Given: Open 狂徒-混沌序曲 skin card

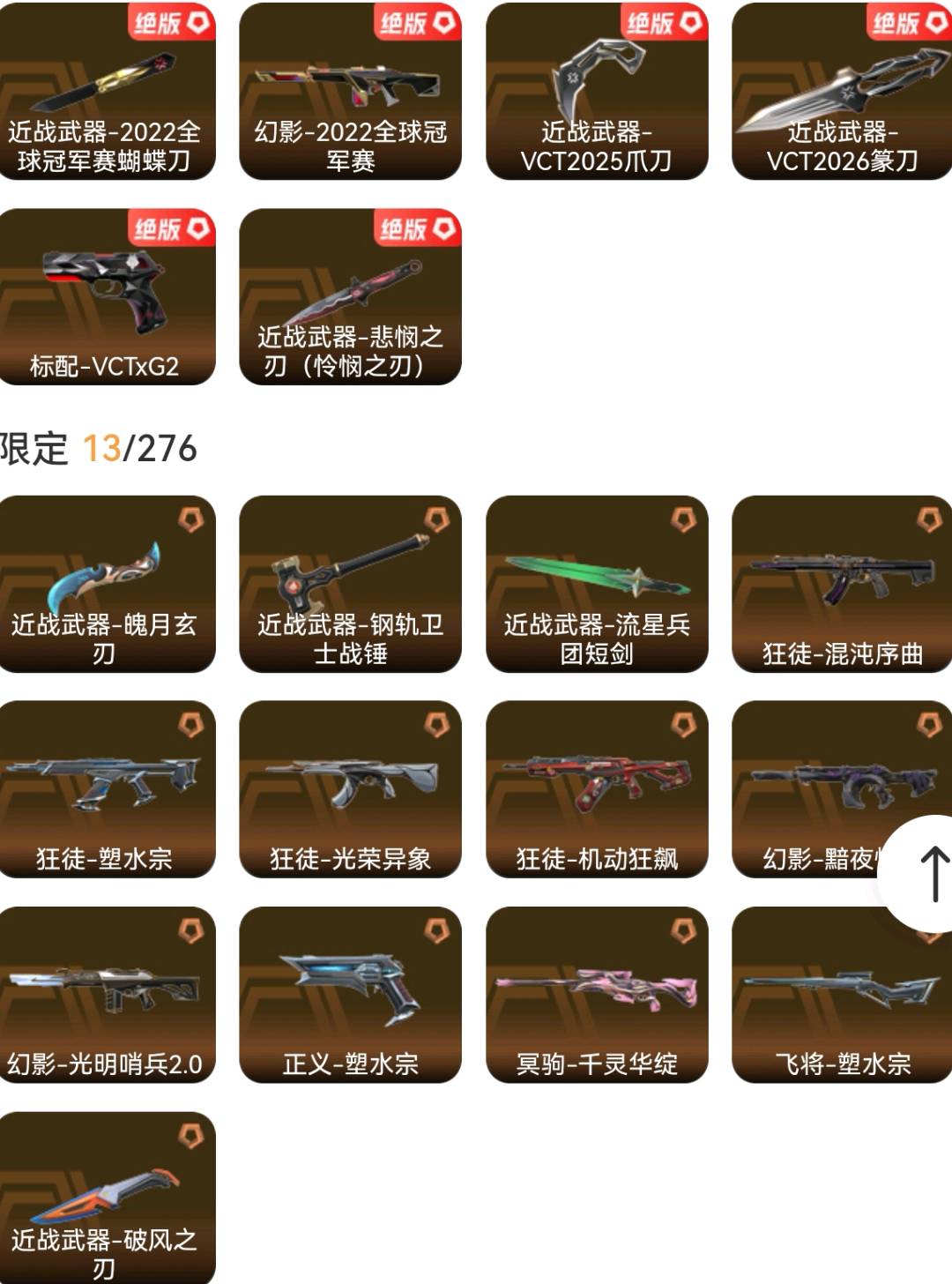Looking at the screenshot, I should (x=842, y=584).
